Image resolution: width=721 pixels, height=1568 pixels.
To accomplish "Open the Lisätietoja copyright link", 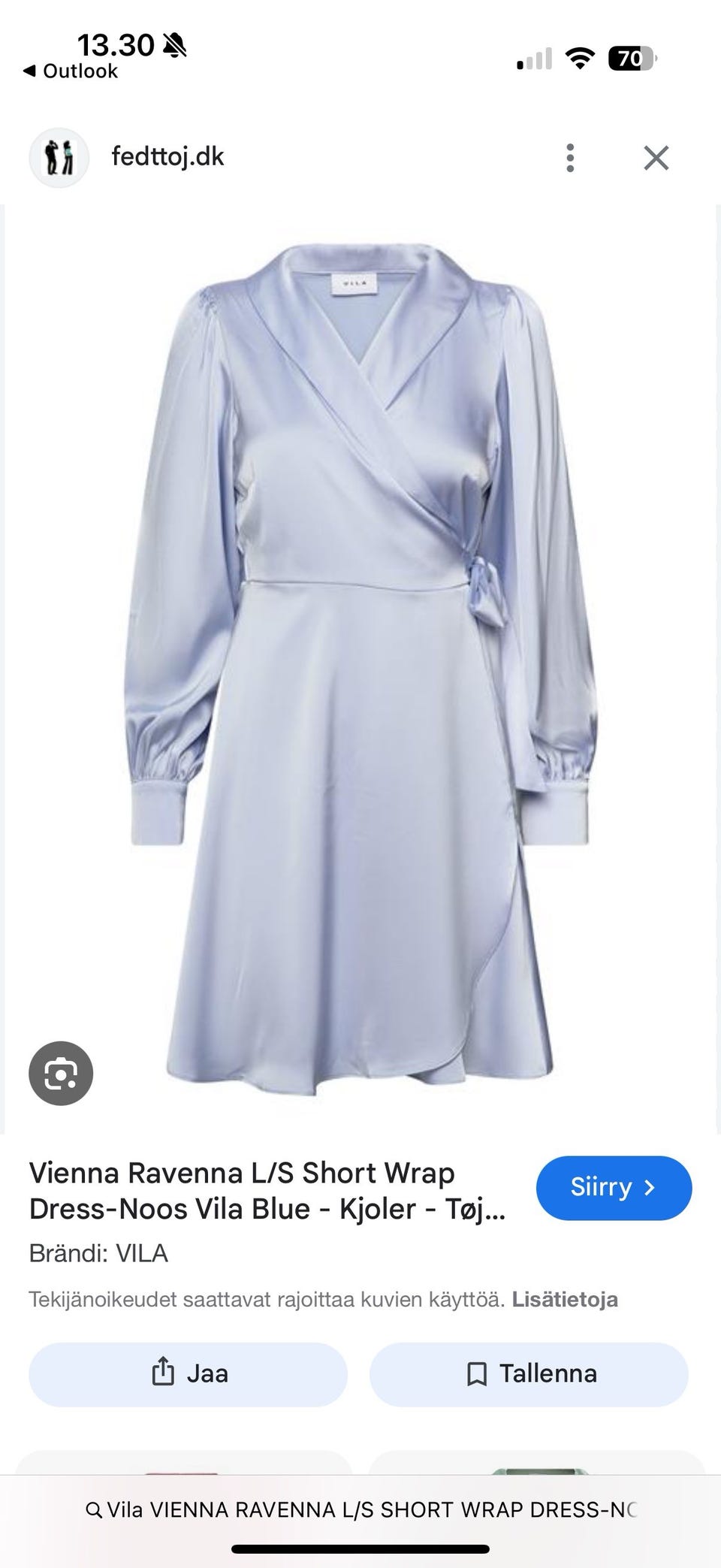I will tap(565, 1300).
